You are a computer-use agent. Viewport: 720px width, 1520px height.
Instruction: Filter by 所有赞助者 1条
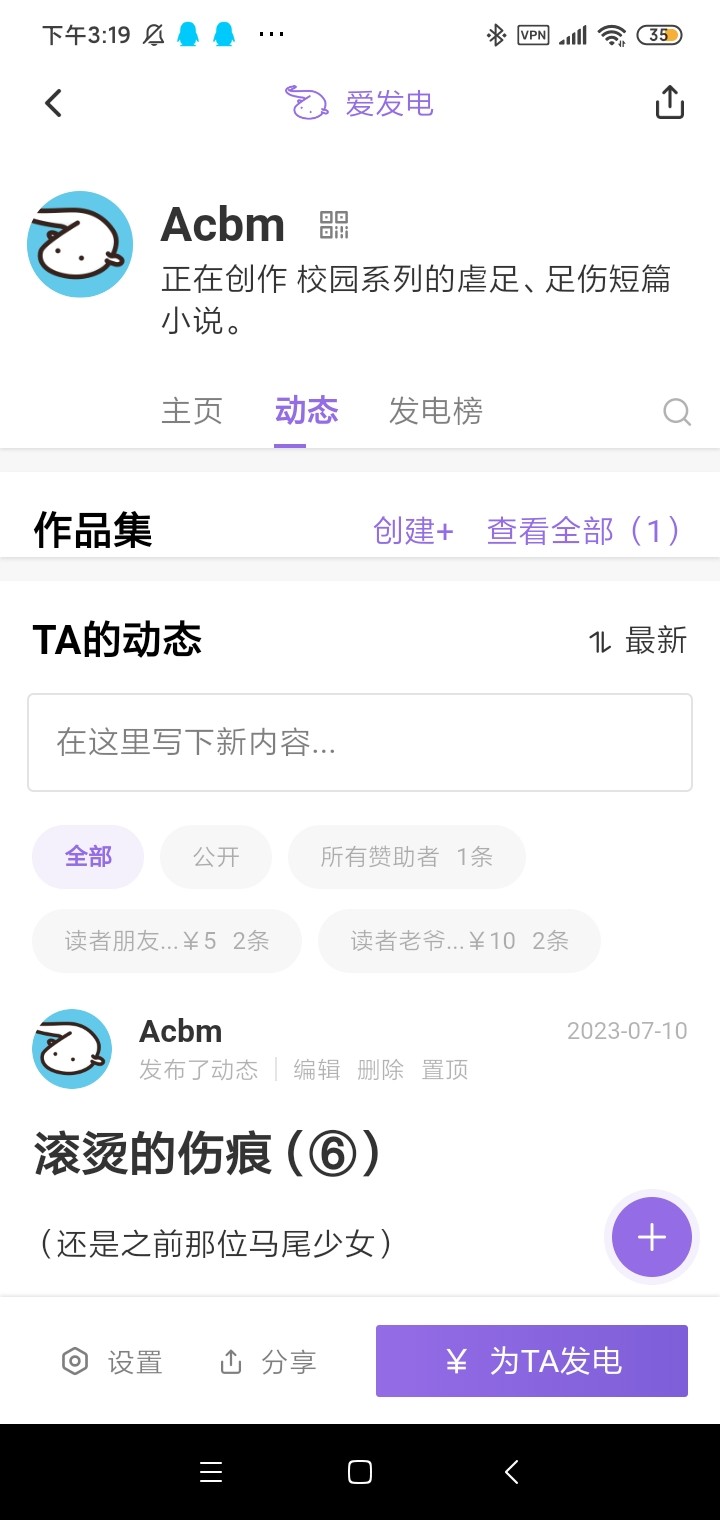tap(406, 857)
